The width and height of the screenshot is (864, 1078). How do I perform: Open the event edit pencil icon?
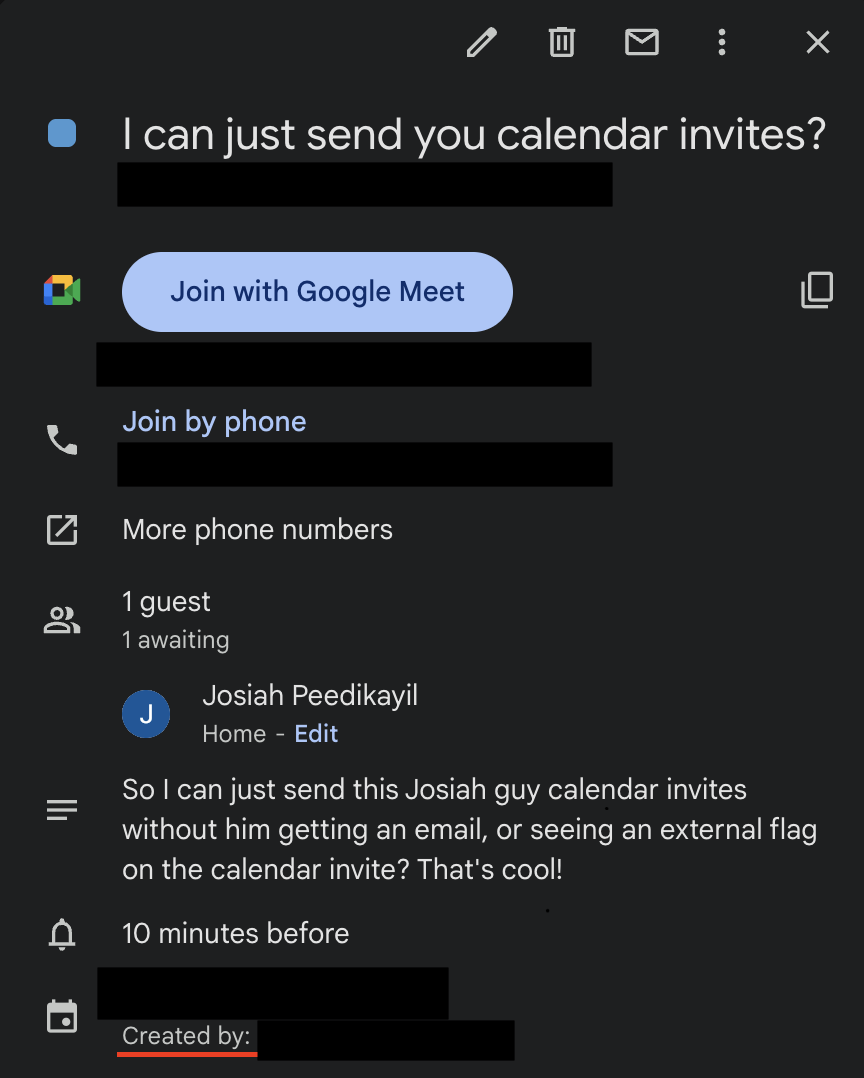click(481, 42)
